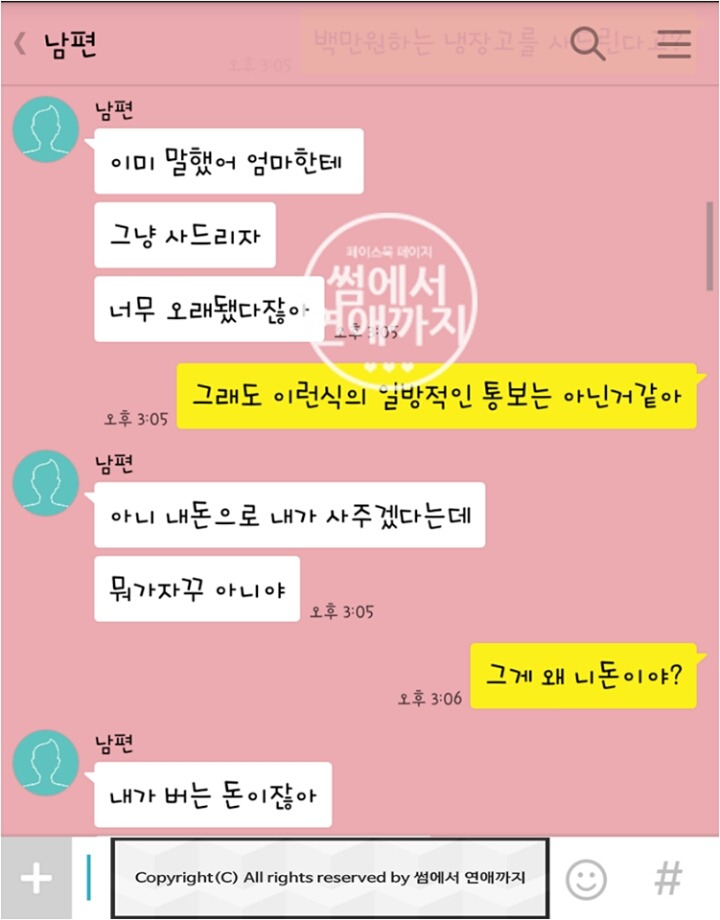
Task: Tap the plus attachment icon
Action: [x=34, y=880]
